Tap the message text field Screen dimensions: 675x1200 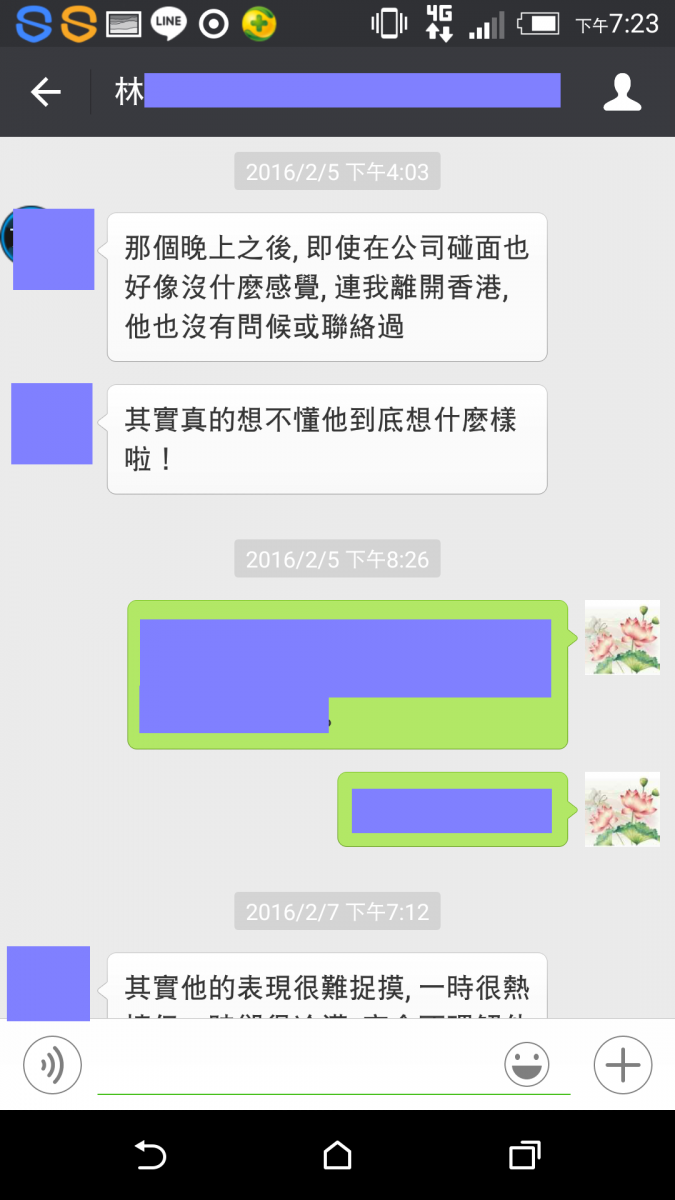click(300, 1066)
